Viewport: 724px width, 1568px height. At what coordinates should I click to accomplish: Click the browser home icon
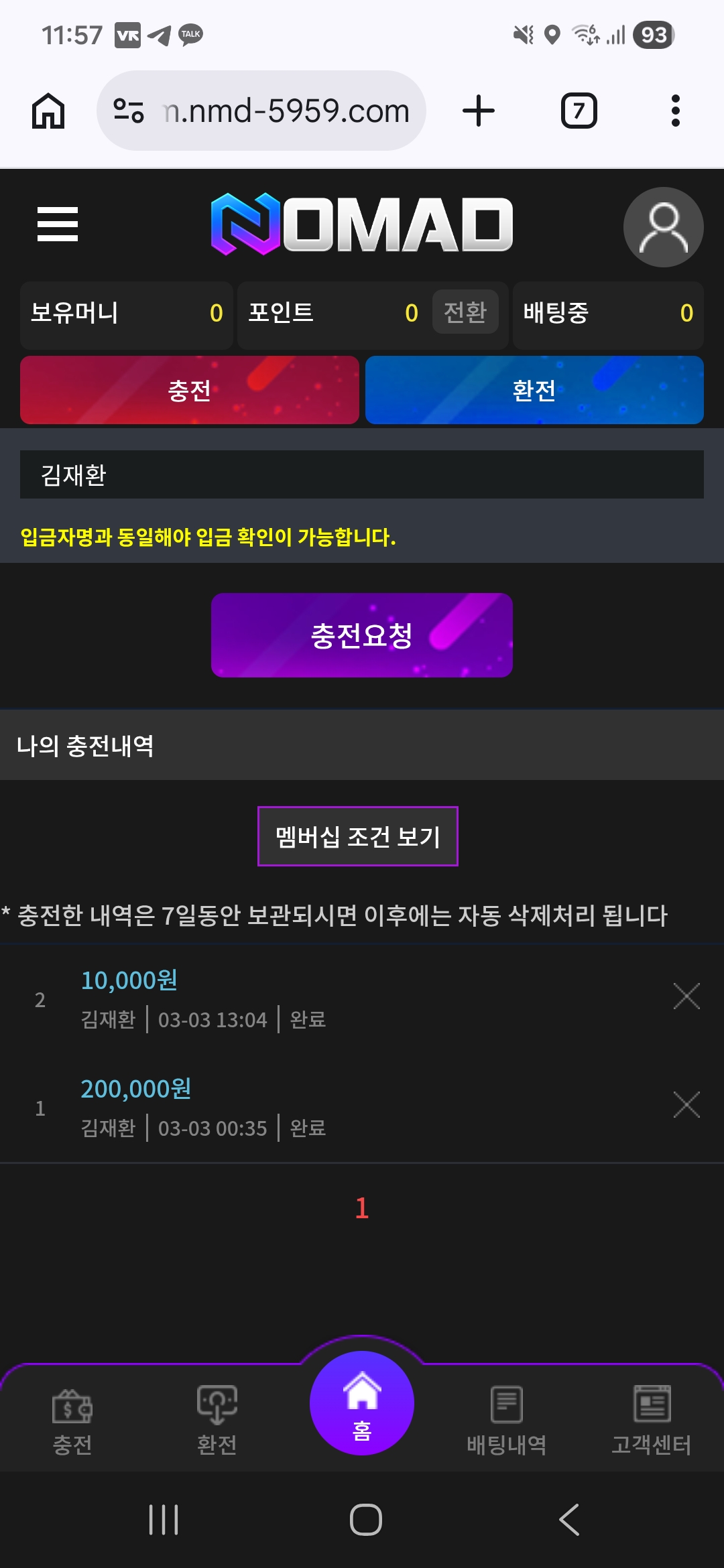pyautogui.click(x=47, y=111)
